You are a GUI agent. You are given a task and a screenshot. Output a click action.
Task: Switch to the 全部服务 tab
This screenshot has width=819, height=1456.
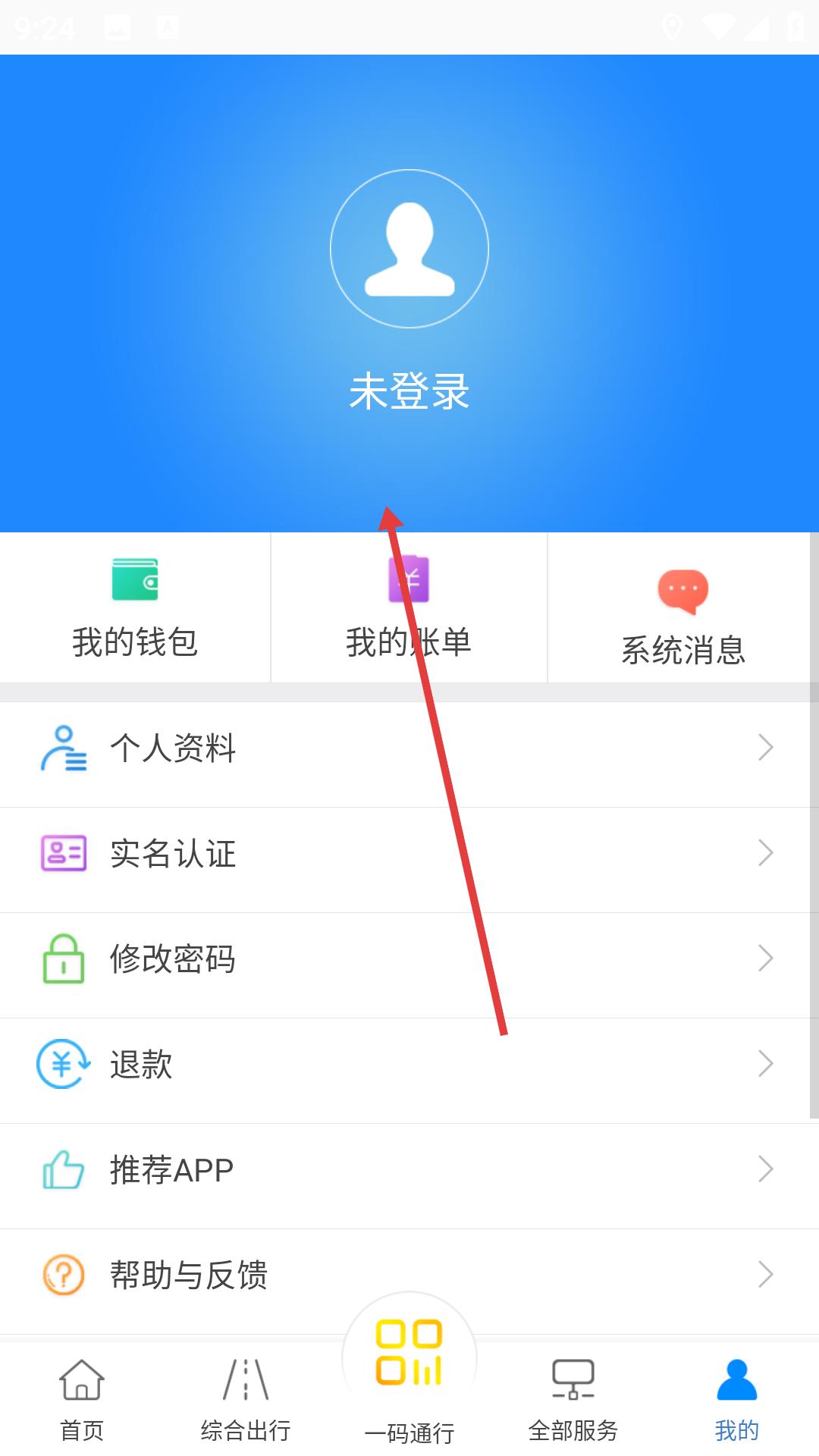573,1400
